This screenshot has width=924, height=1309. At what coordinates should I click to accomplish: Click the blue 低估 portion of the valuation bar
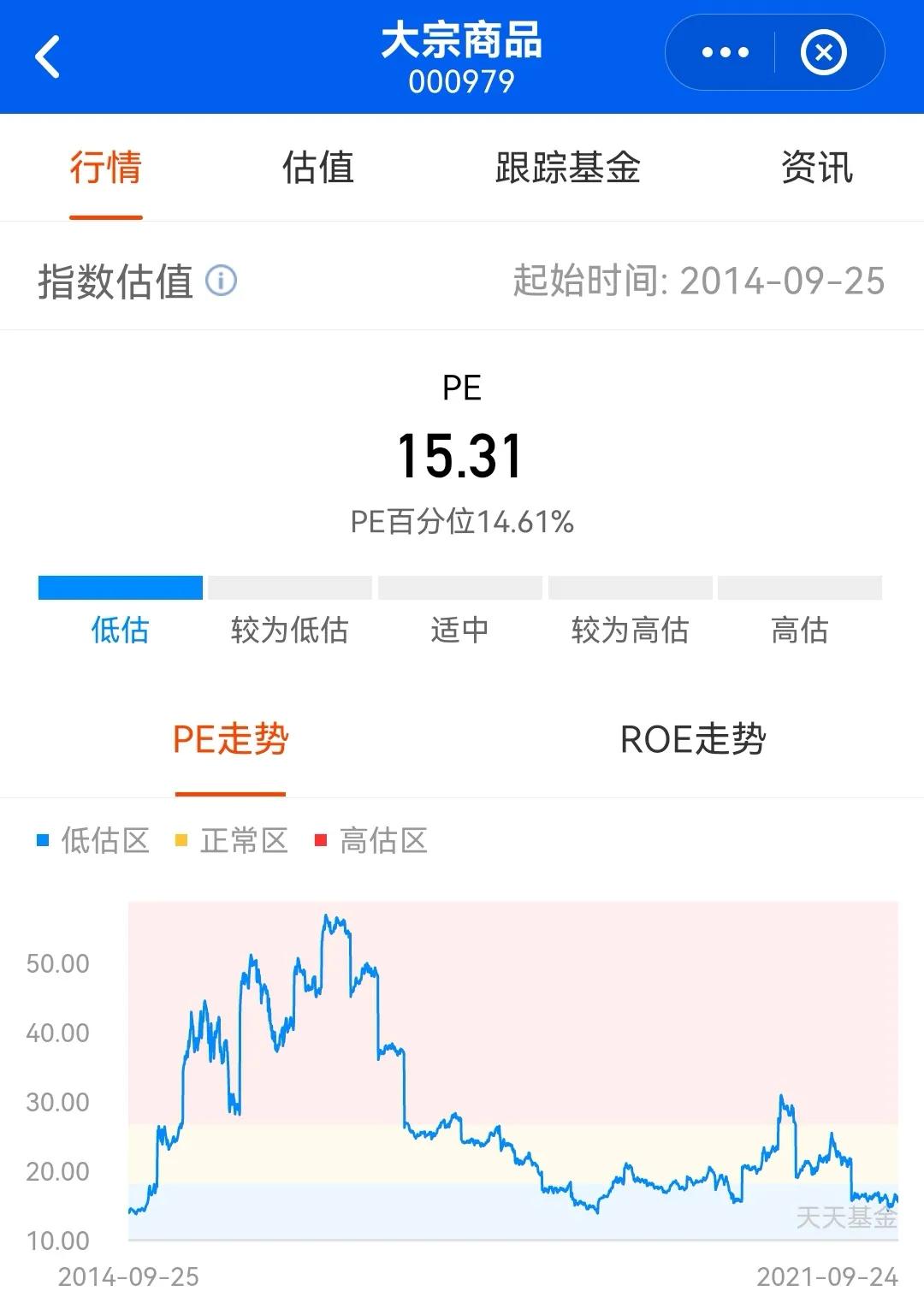pos(120,588)
